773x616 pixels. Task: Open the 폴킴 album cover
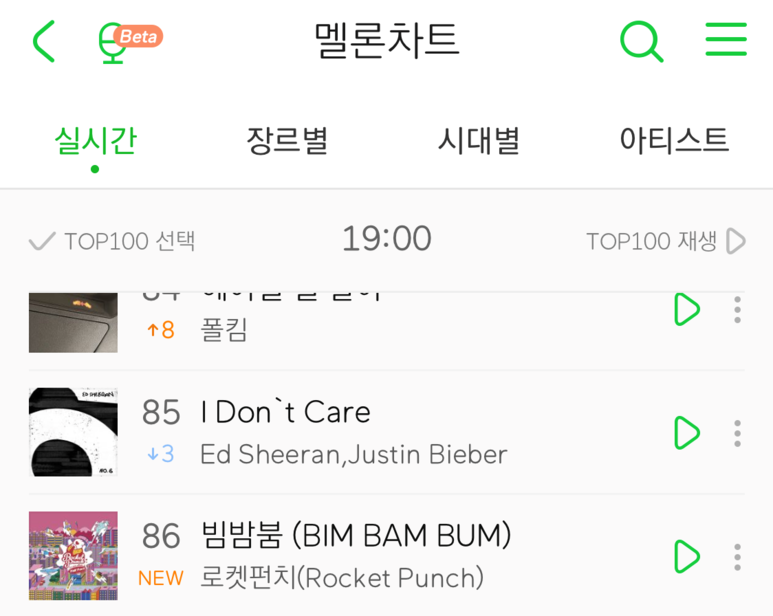point(73,323)
